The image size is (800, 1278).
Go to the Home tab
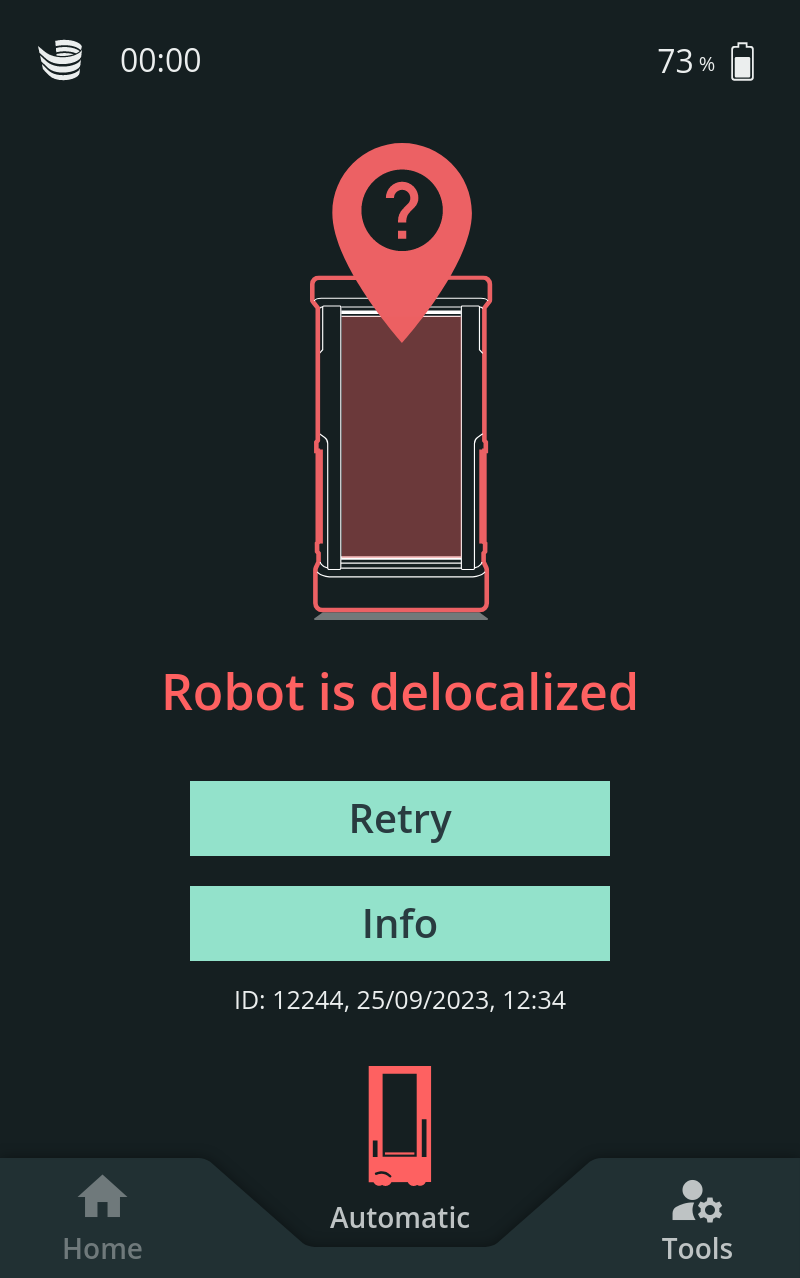102,1220
